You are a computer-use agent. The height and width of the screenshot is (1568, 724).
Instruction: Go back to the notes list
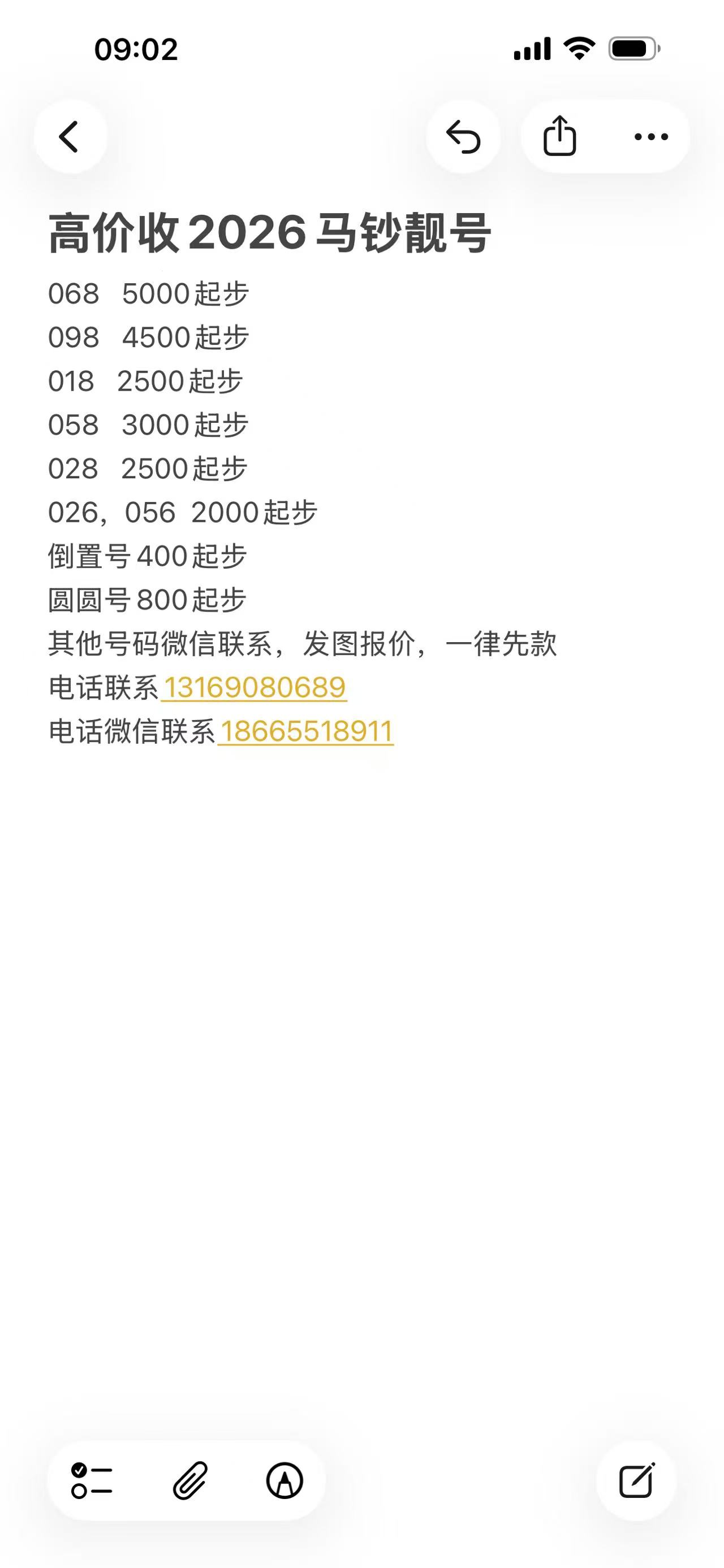tap(70, 136)
